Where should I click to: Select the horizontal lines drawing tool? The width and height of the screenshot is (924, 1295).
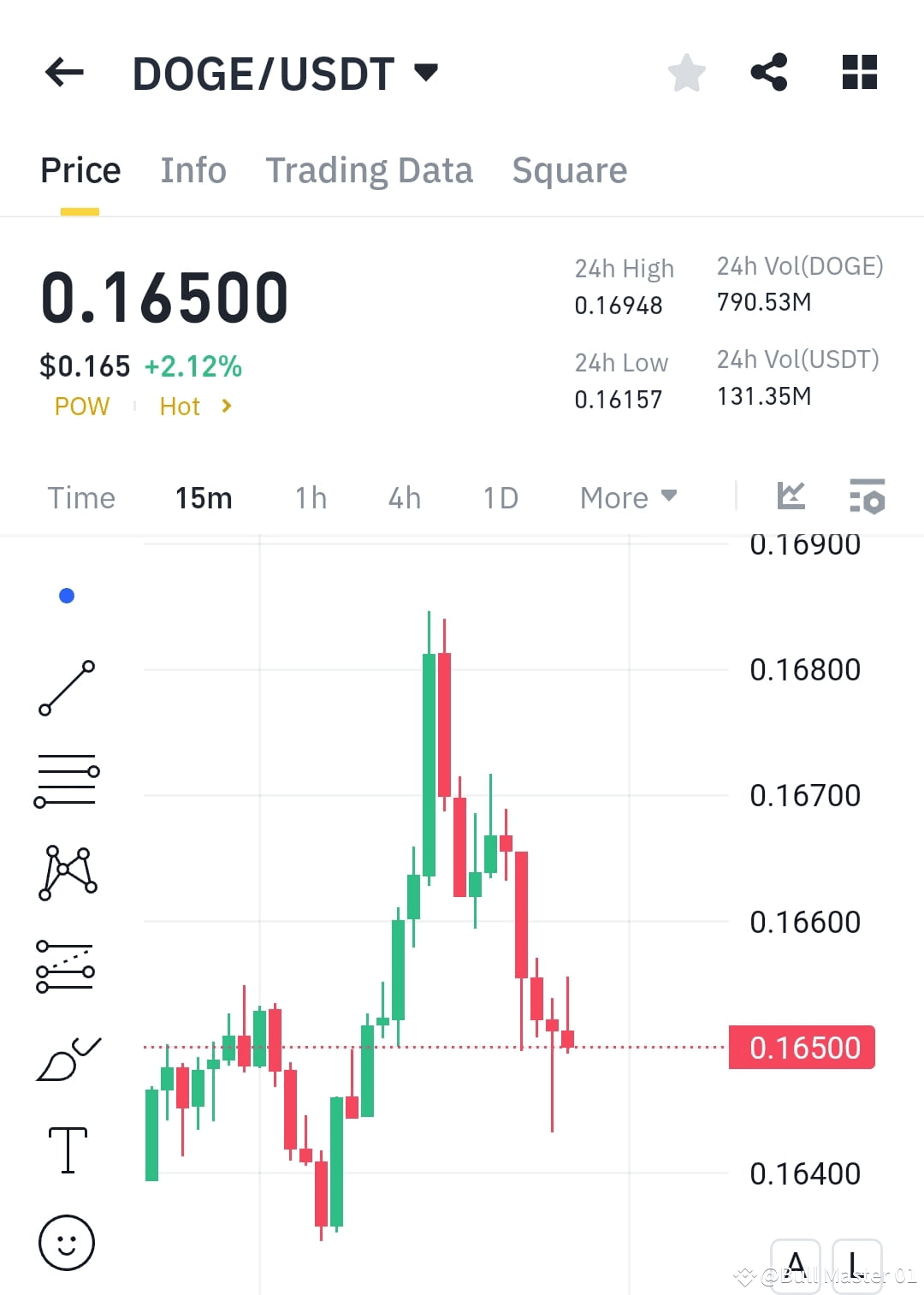tap(67, 781)
